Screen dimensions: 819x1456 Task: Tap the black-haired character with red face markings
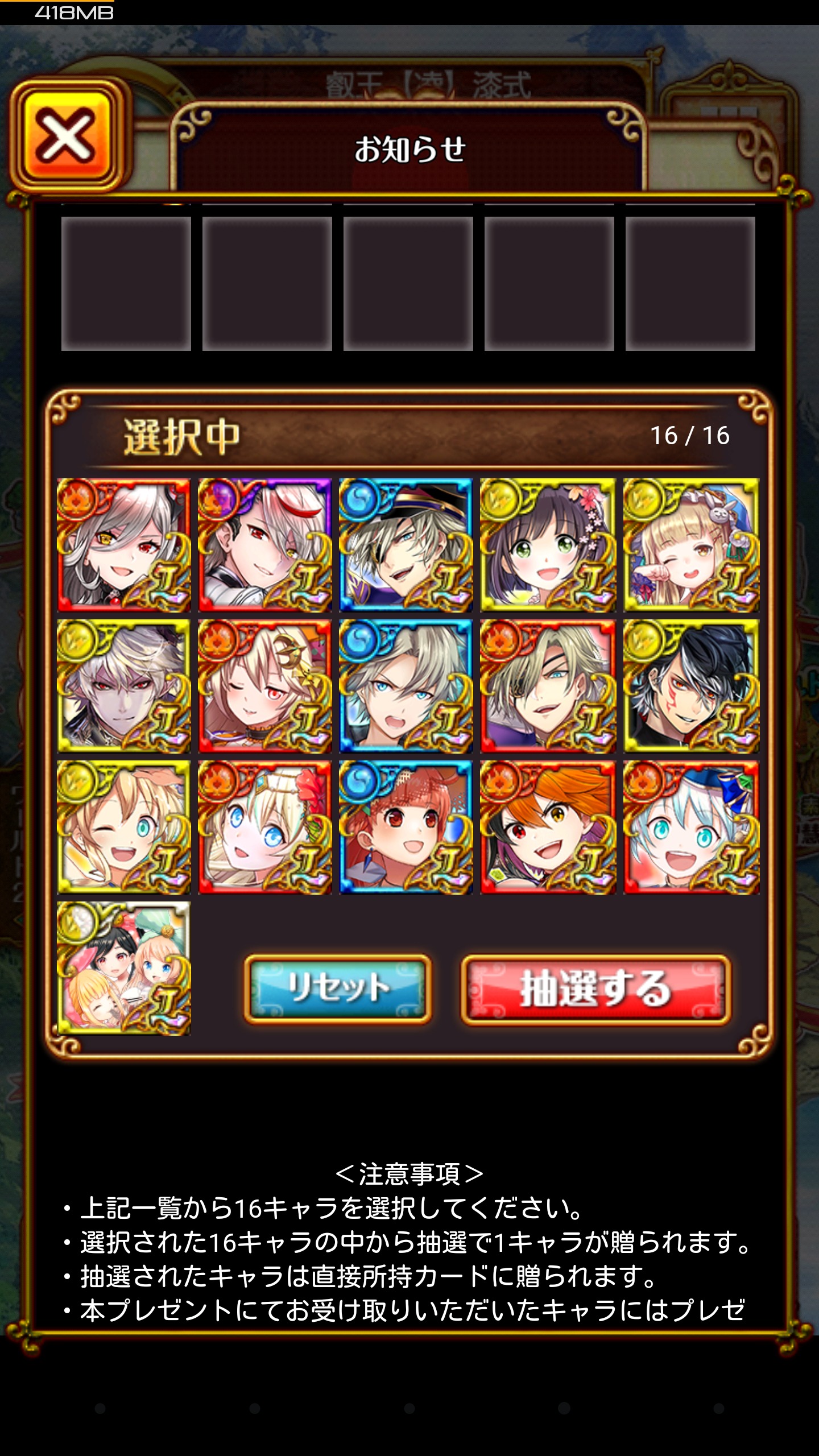(x=691, y=686)
